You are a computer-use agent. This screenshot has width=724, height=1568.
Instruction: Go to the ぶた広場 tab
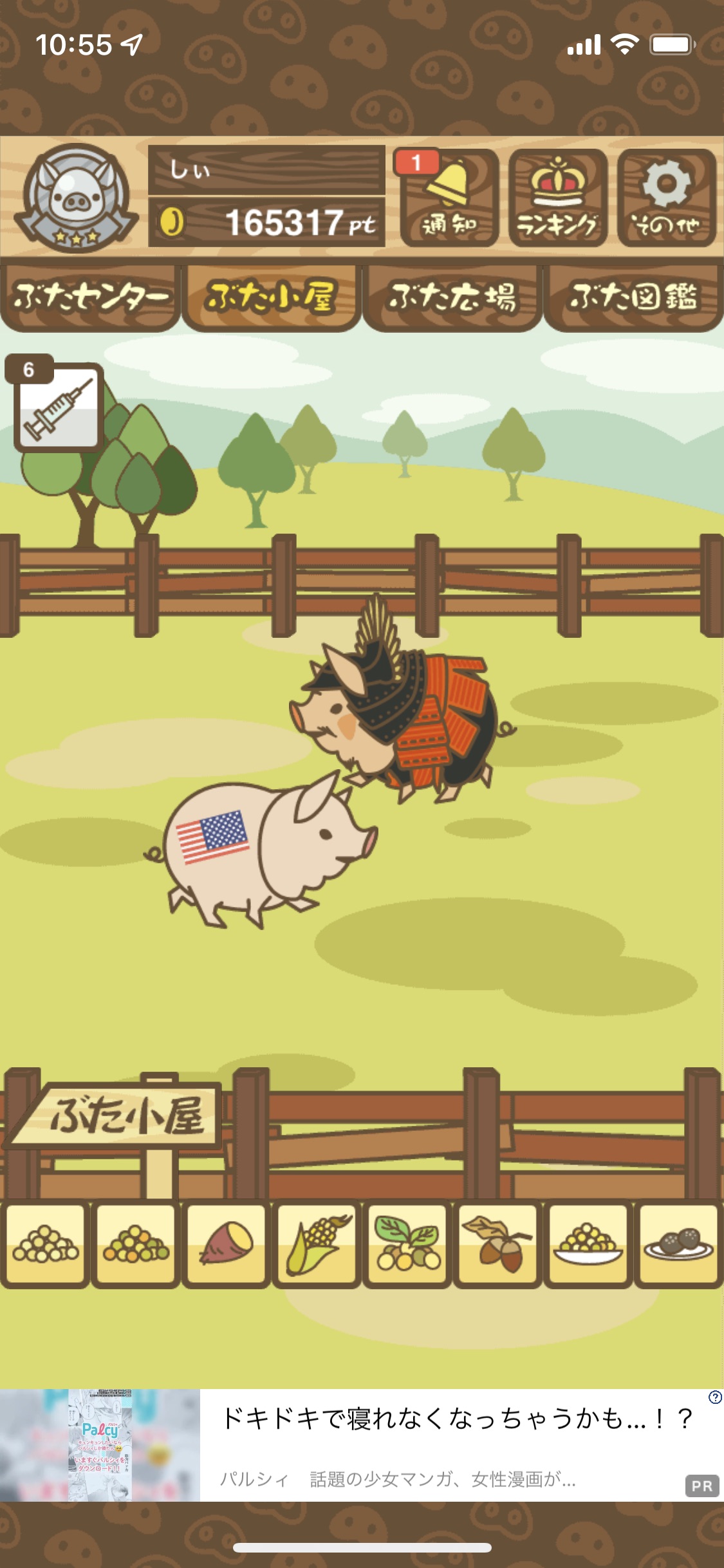(452, 297)
